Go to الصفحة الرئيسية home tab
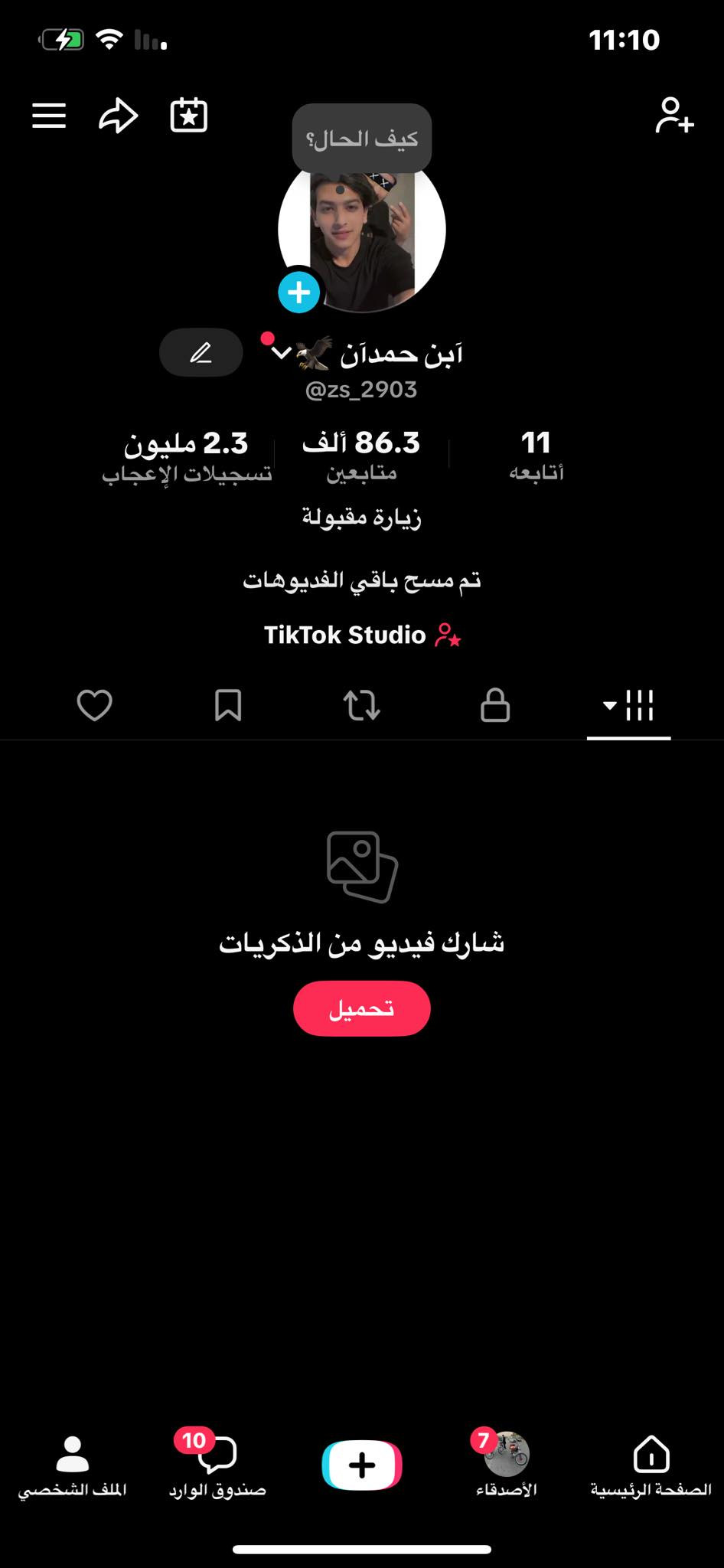724x1568 pixels. coord(651,1466)
